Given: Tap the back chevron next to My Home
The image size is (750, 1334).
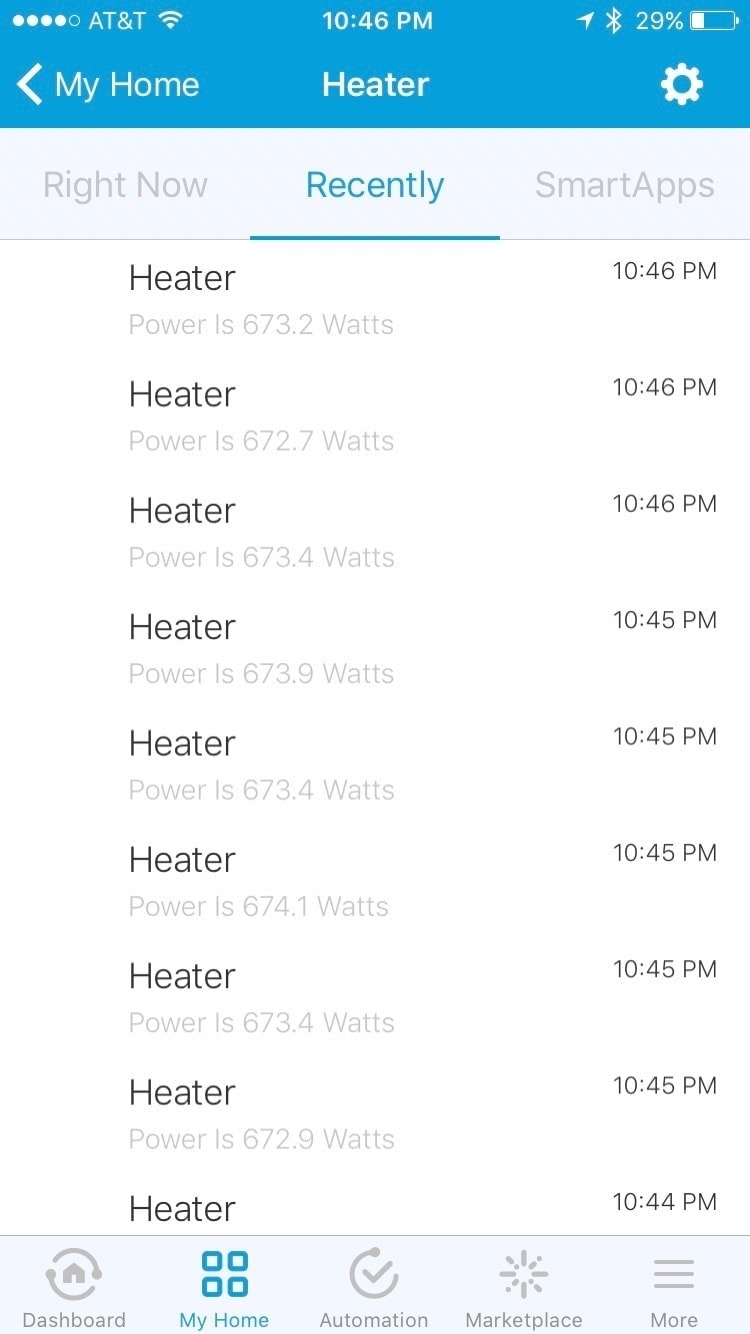Looking at the screenshot, I should tap(29, 85).
